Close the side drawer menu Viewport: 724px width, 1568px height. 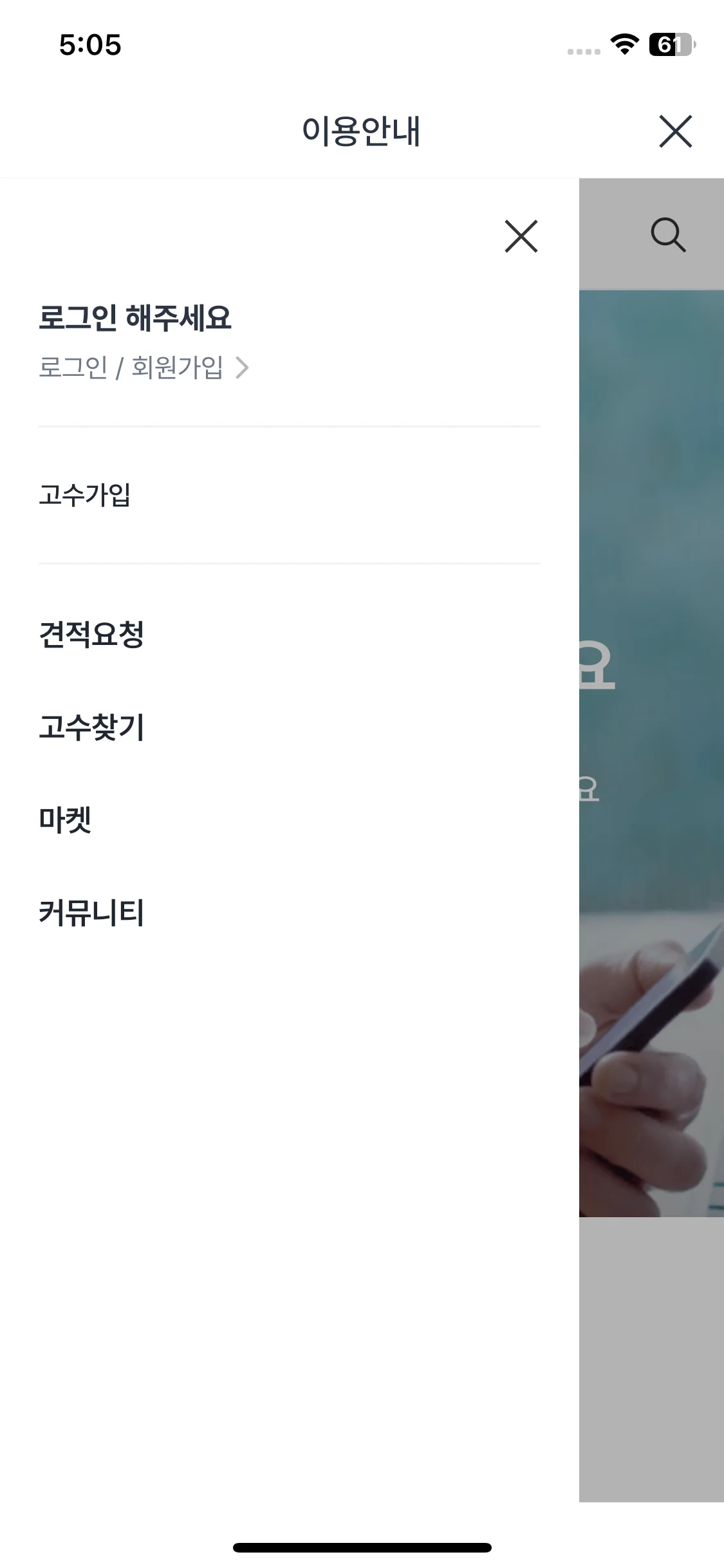tap(521, 236)
